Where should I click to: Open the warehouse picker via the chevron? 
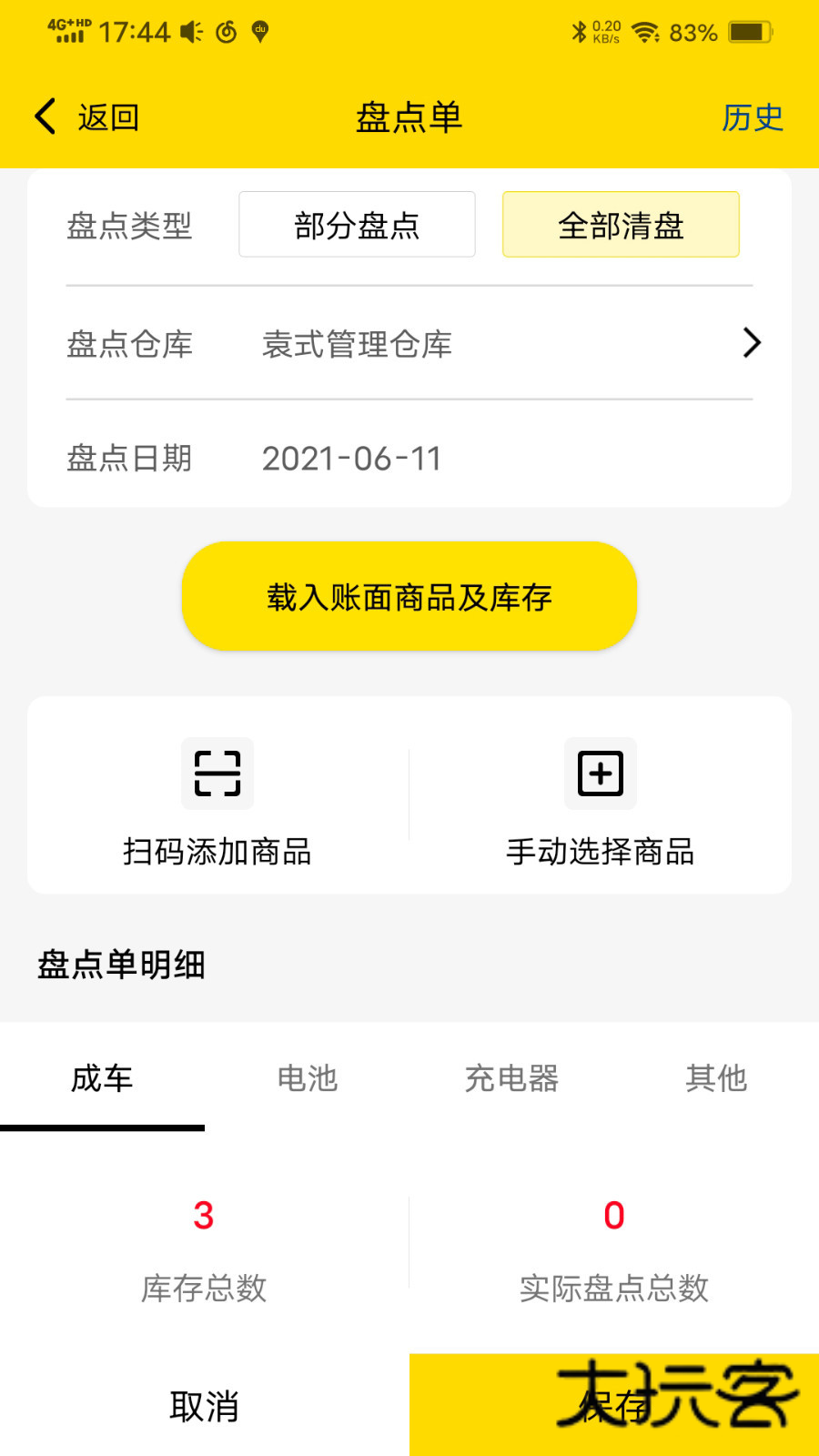pos(752,343)
